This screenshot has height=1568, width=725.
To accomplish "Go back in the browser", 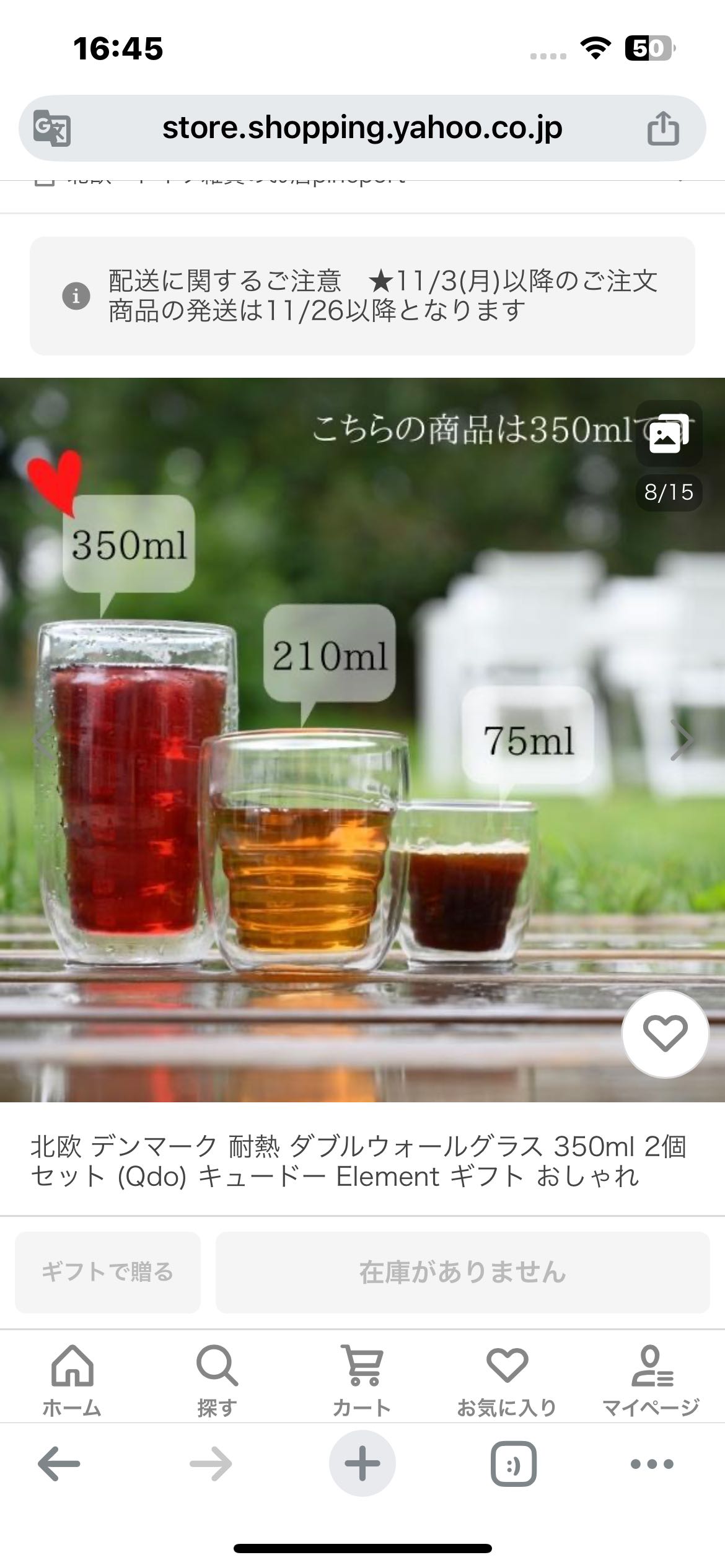I will 59,1464.
